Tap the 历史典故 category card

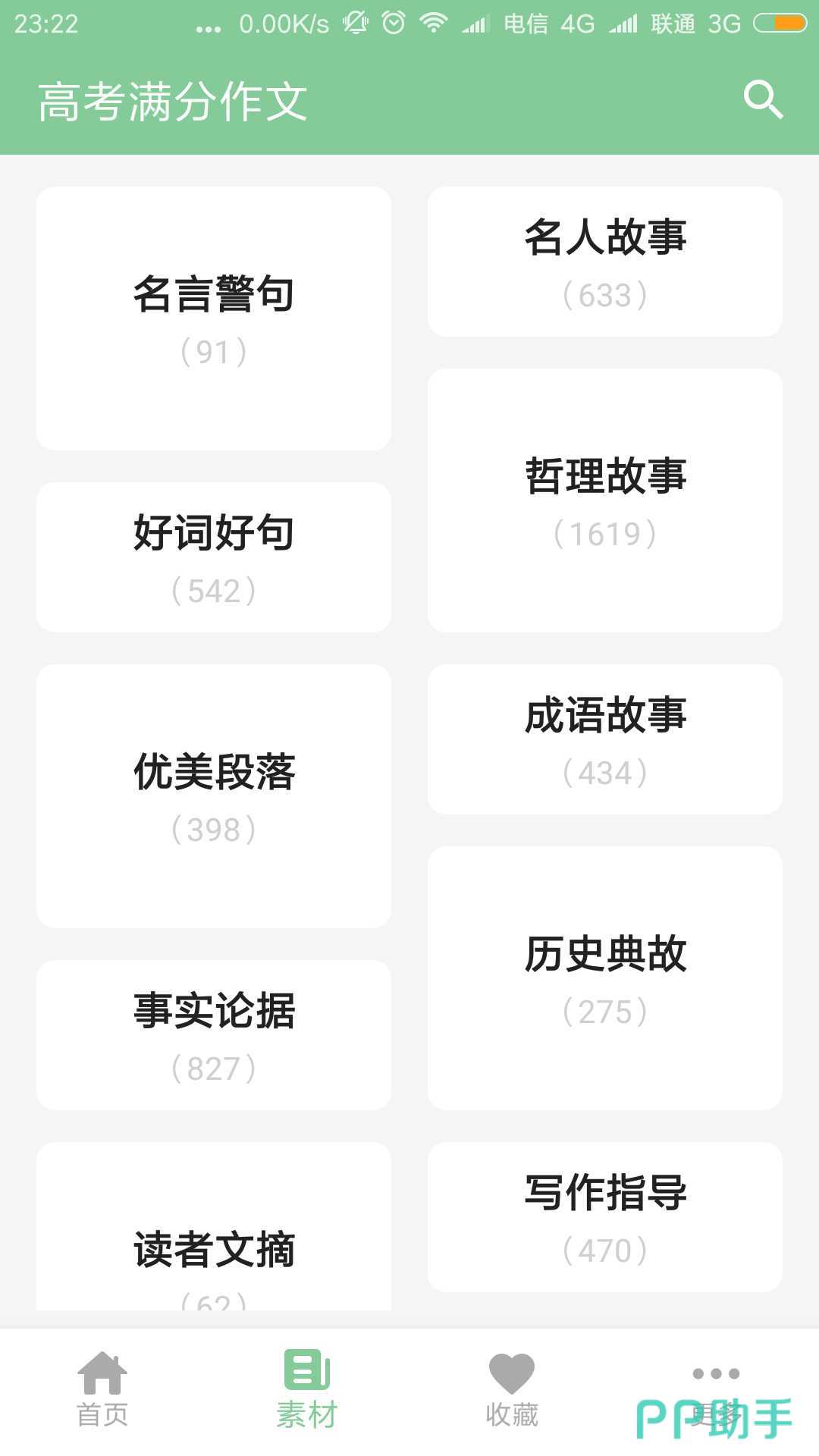605,978
